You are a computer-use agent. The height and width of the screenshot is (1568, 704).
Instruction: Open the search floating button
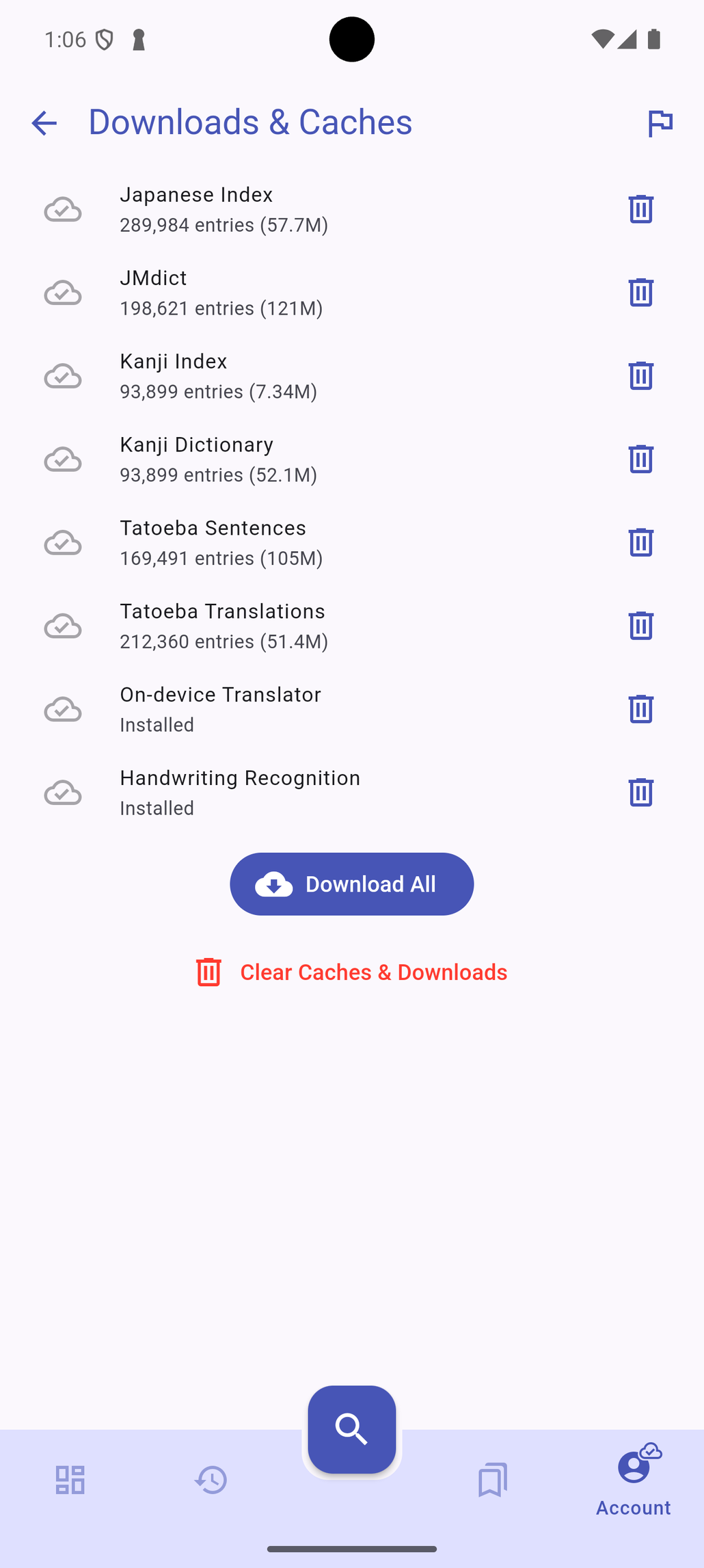pyautogui.click(x=351, y=1429)
